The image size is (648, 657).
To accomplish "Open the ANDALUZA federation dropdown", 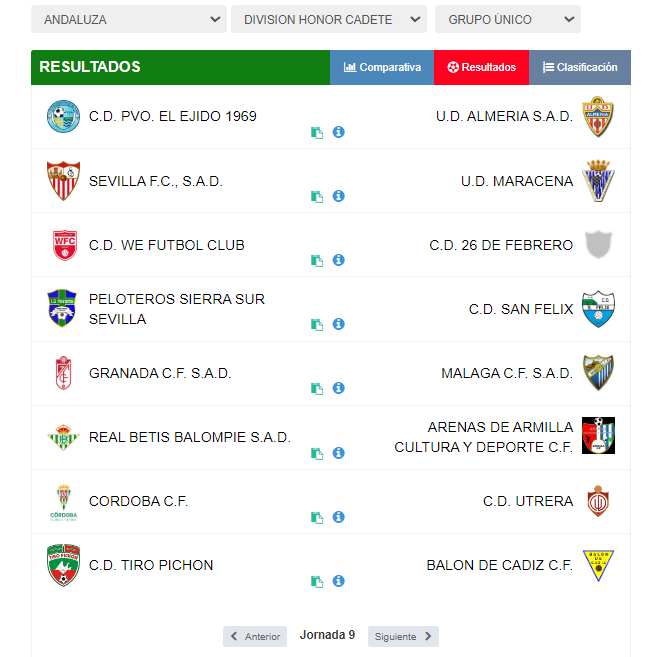I will coord(128,19).
